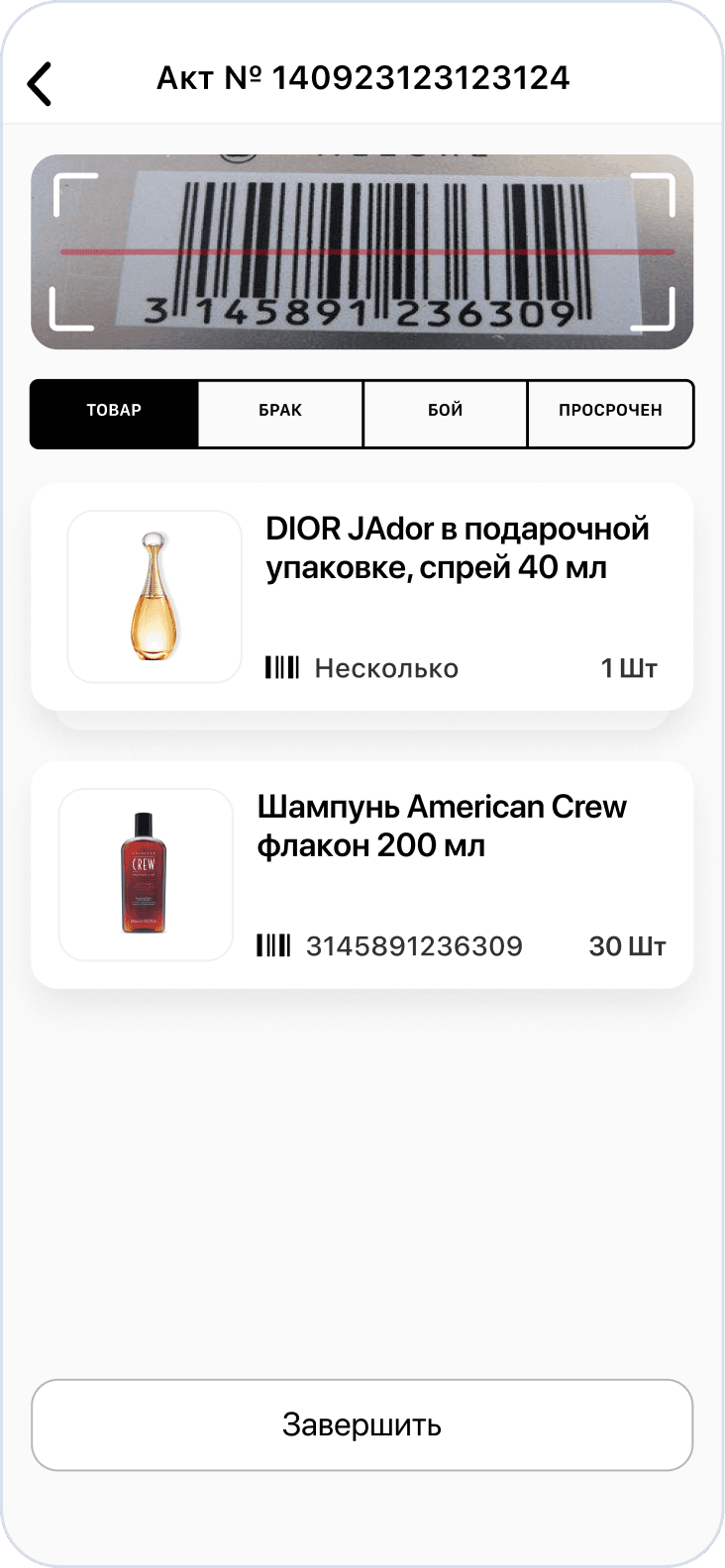Screen dimensions: 725x1568
Task: Tap the Завершить button
Action: point(362,1424)
